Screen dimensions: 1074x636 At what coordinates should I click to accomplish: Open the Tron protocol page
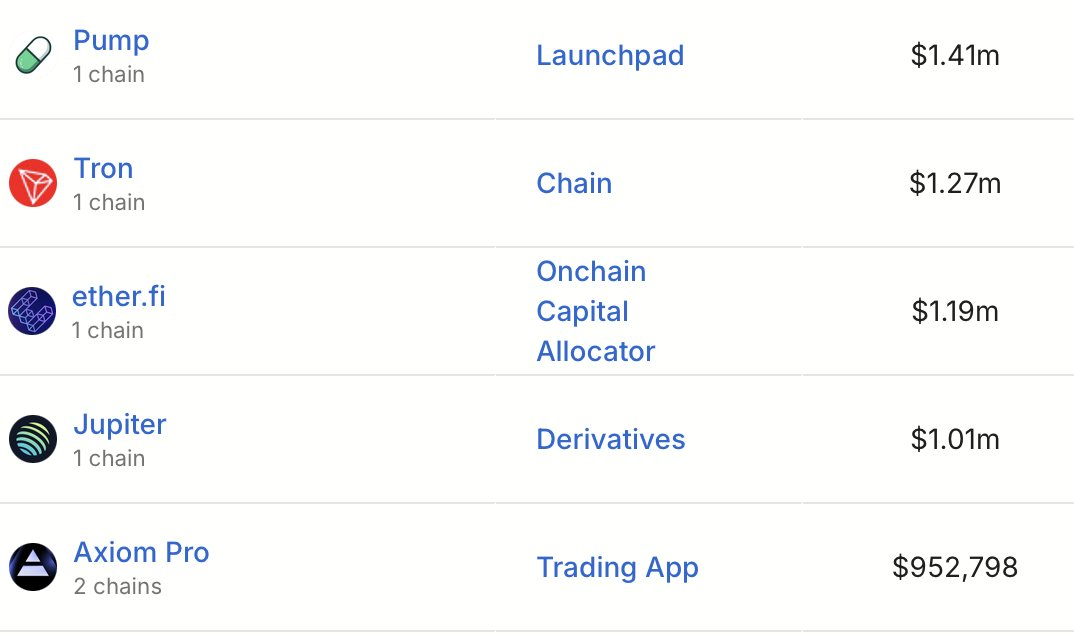pyautogui.click(x=103, y=169)
